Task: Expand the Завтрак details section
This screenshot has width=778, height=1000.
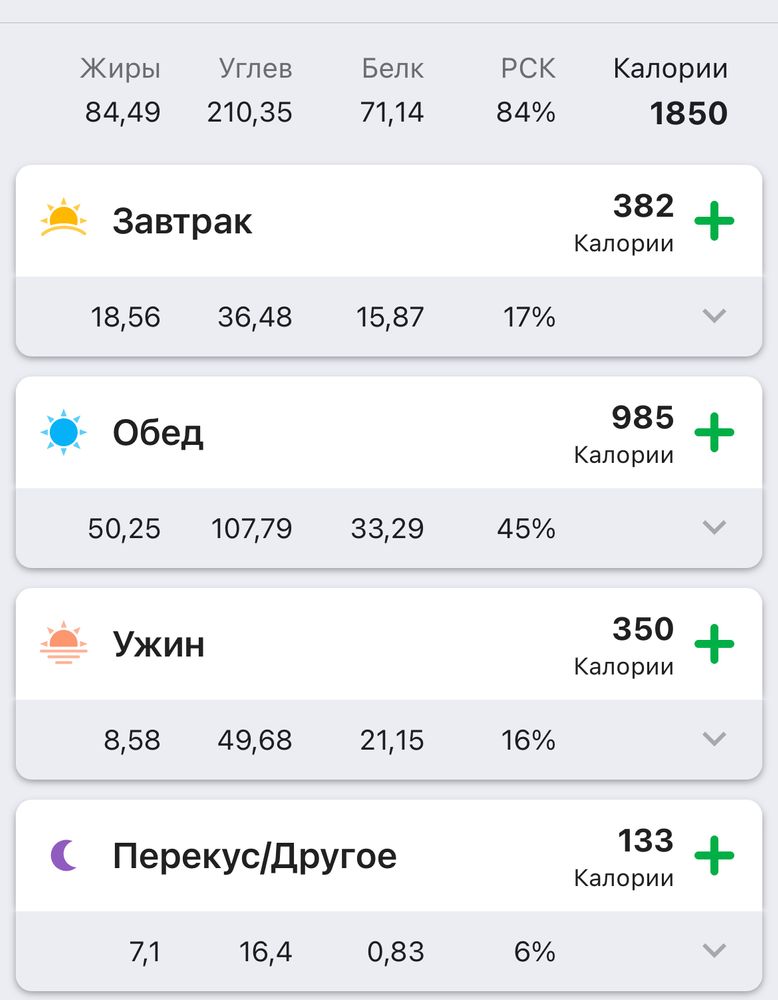Action: tap(714, 316)
